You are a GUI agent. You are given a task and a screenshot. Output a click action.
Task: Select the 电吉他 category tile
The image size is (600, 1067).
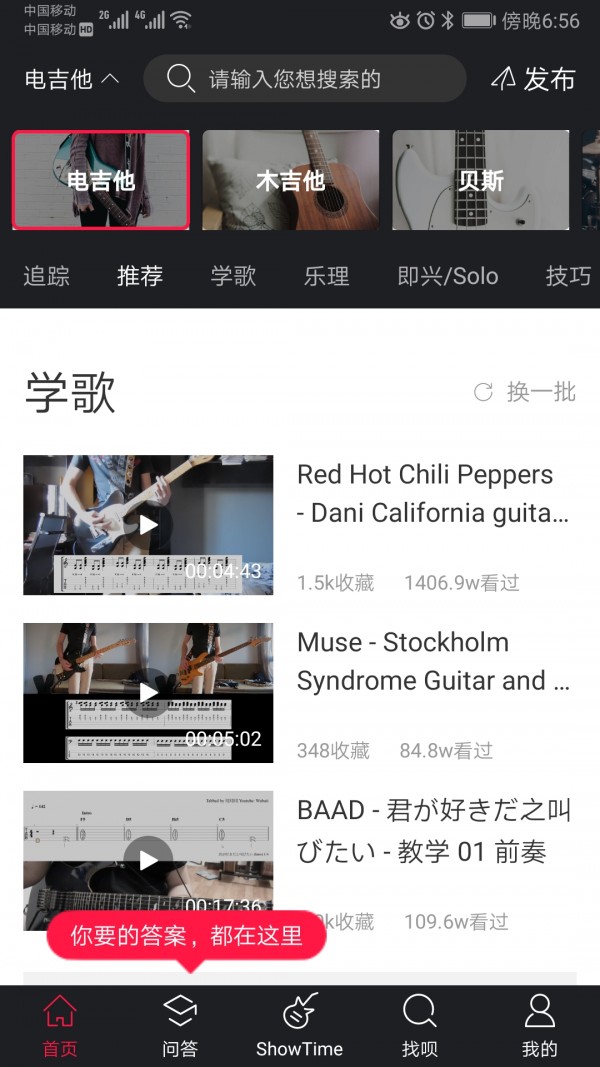click(100, 181)
